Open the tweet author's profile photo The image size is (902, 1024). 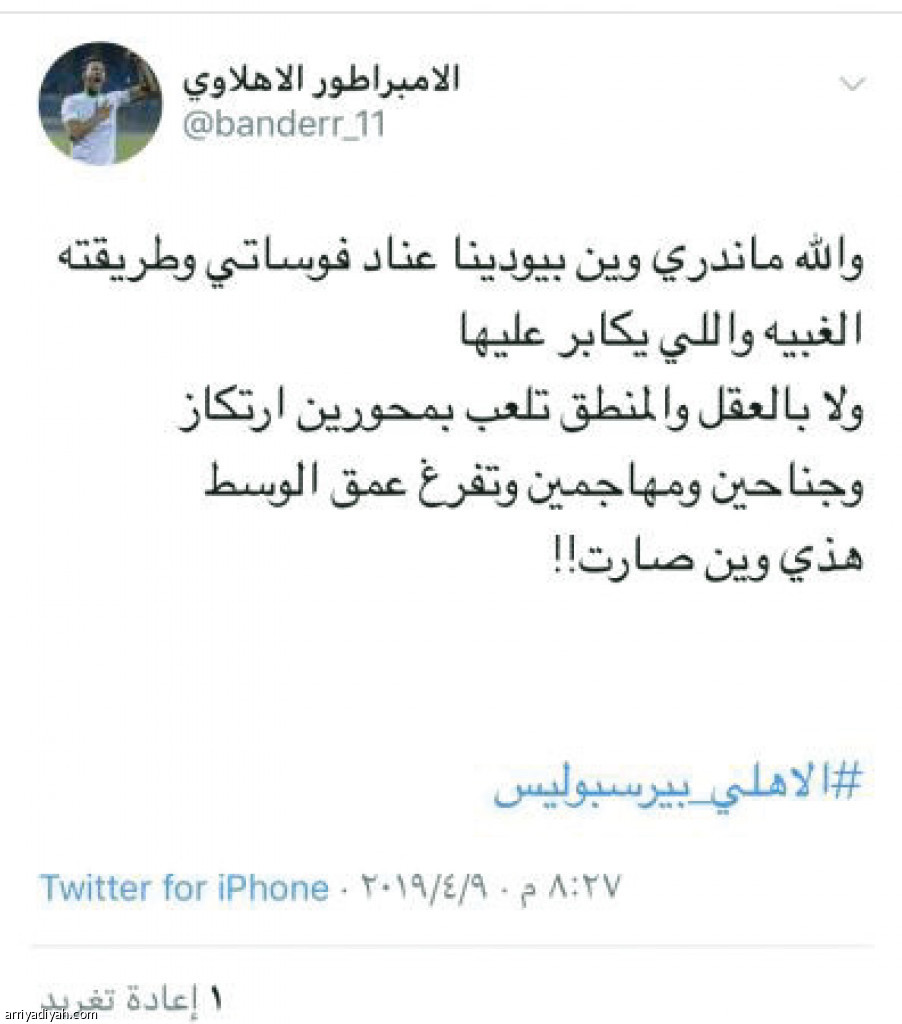(99, 103)
